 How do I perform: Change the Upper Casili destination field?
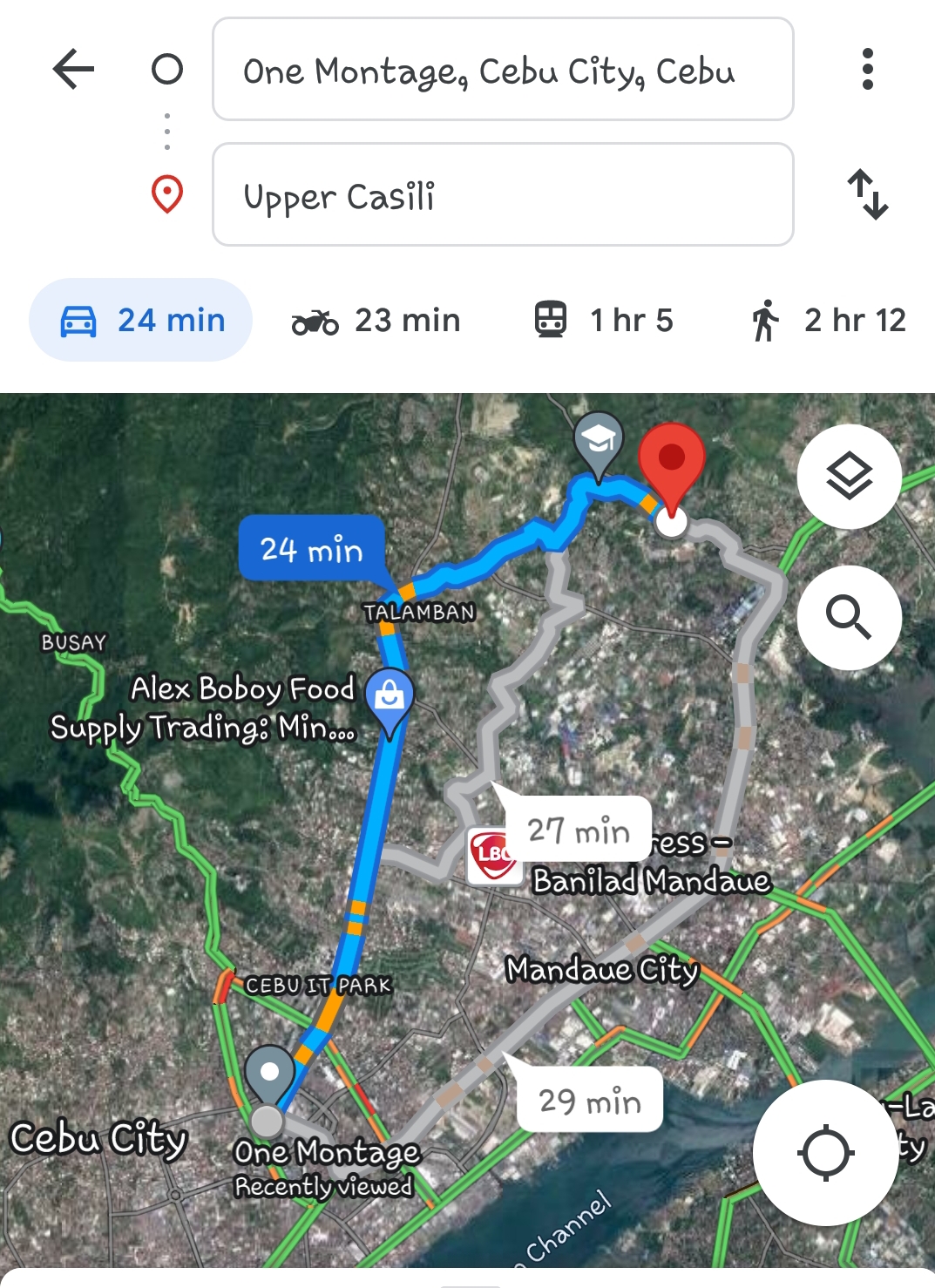tap(502, 195)
